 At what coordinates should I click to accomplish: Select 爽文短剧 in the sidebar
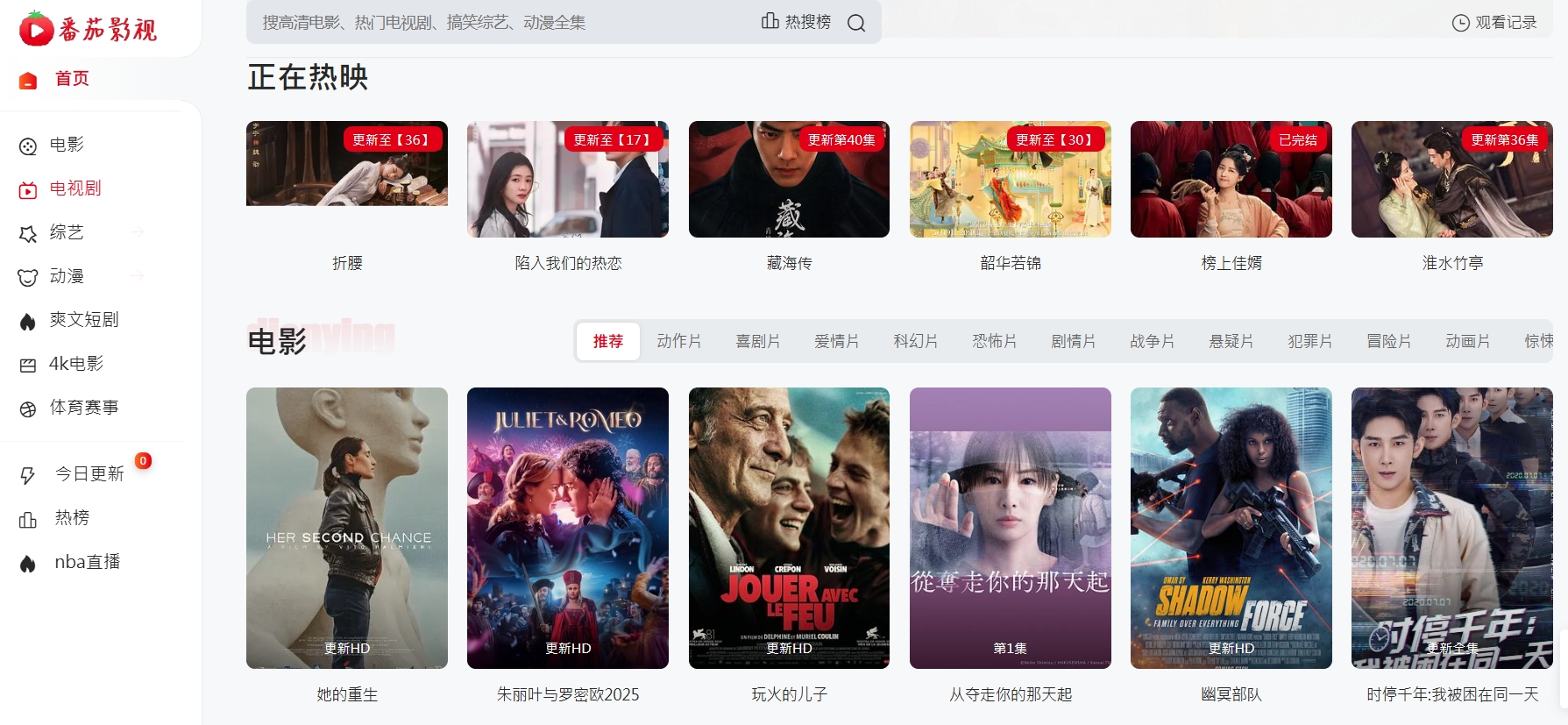[x=83, y=320]
